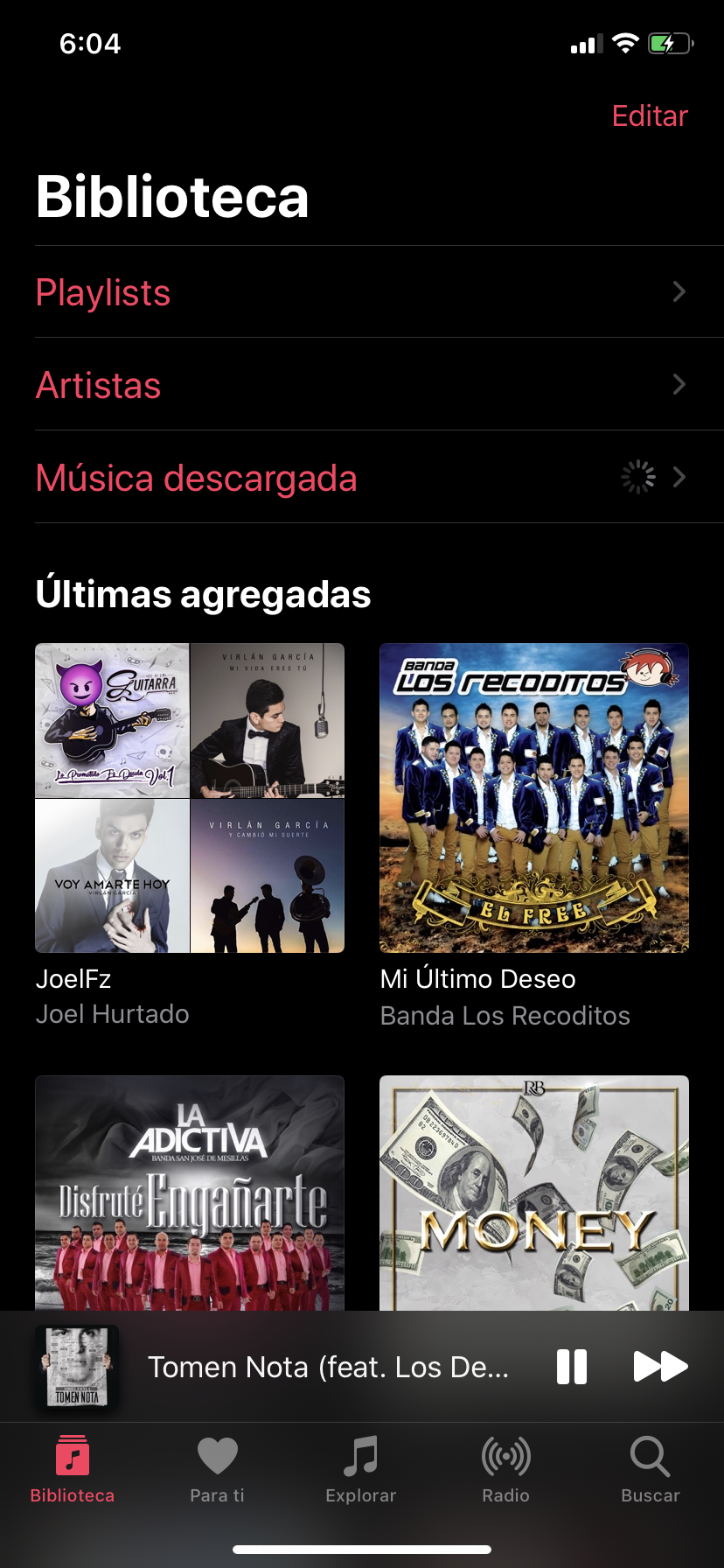Pause the song Tomen Nota
The width and height of the screenshot is (724, 1568).
pyautogui.click(x=572, y=1367)
